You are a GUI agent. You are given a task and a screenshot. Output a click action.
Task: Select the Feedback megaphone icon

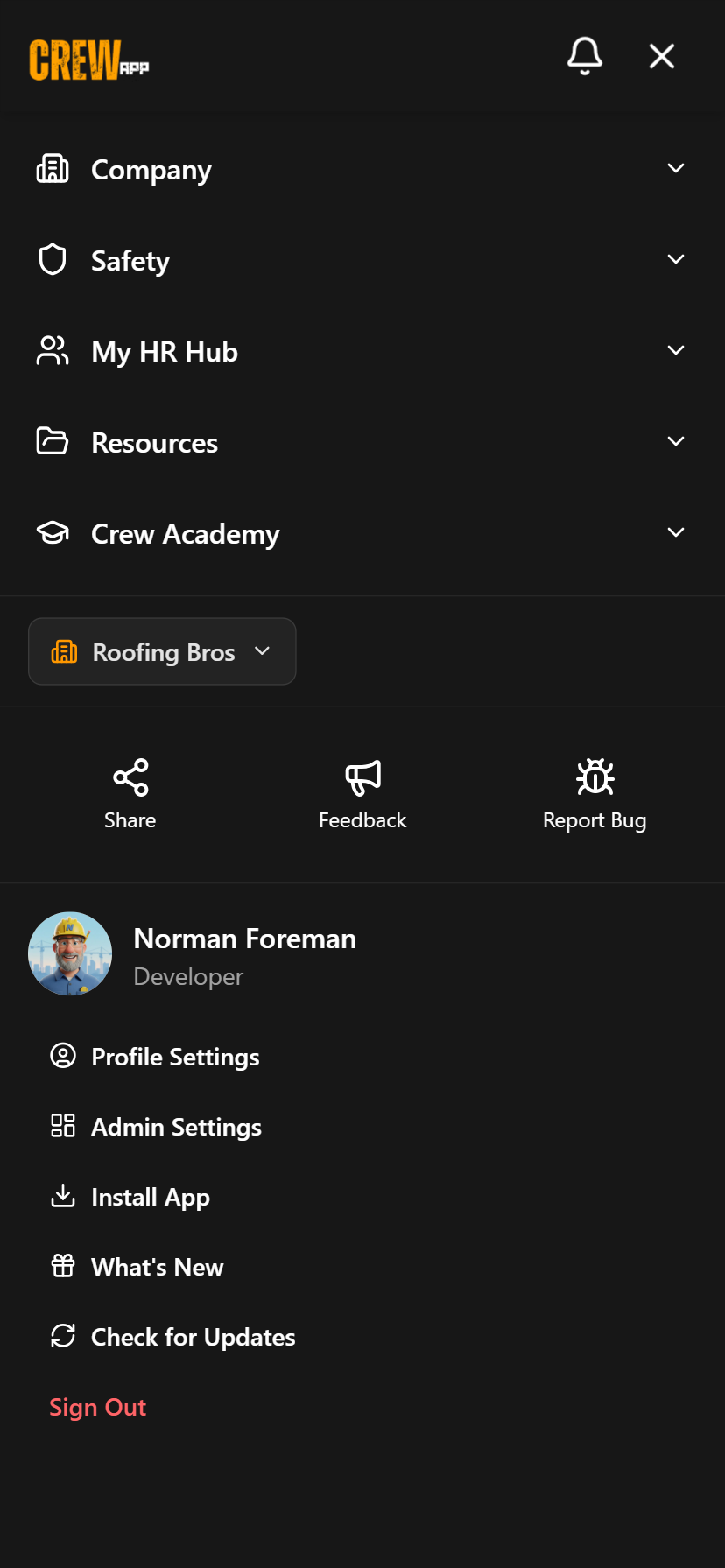(362, 777)
